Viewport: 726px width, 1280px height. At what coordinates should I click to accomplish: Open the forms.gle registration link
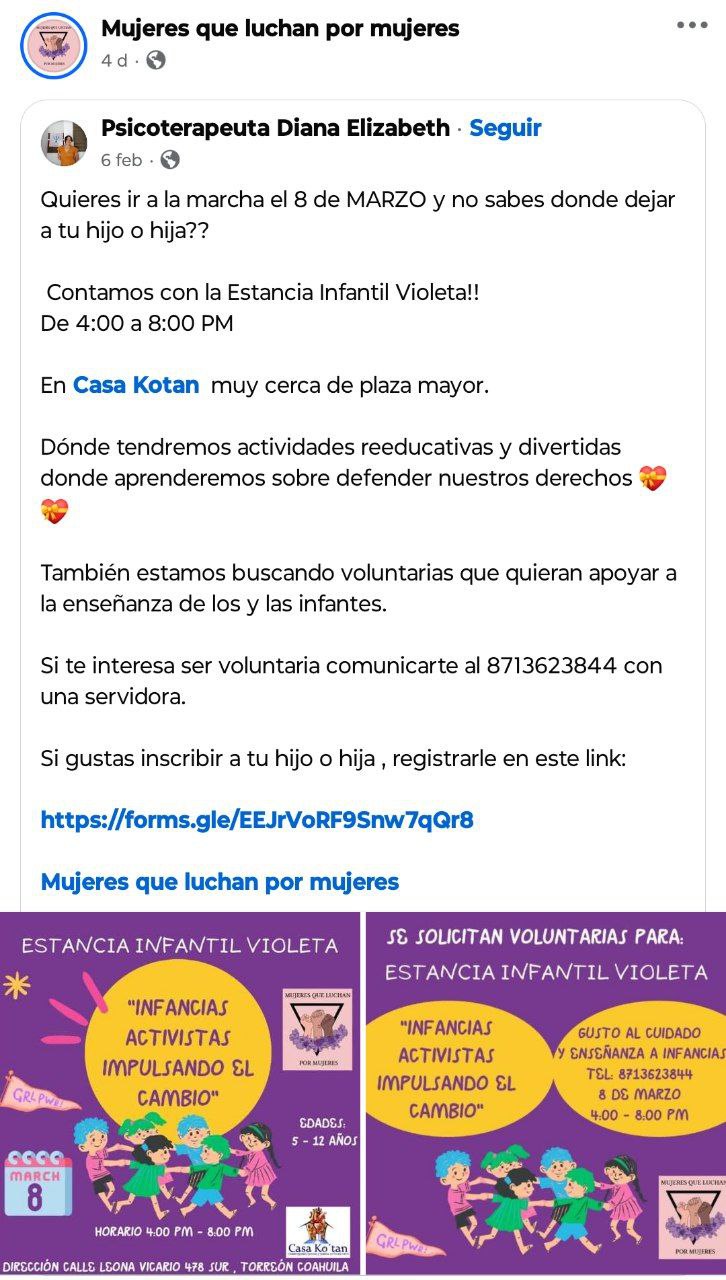pyautogui.click(x=257, y=821)
